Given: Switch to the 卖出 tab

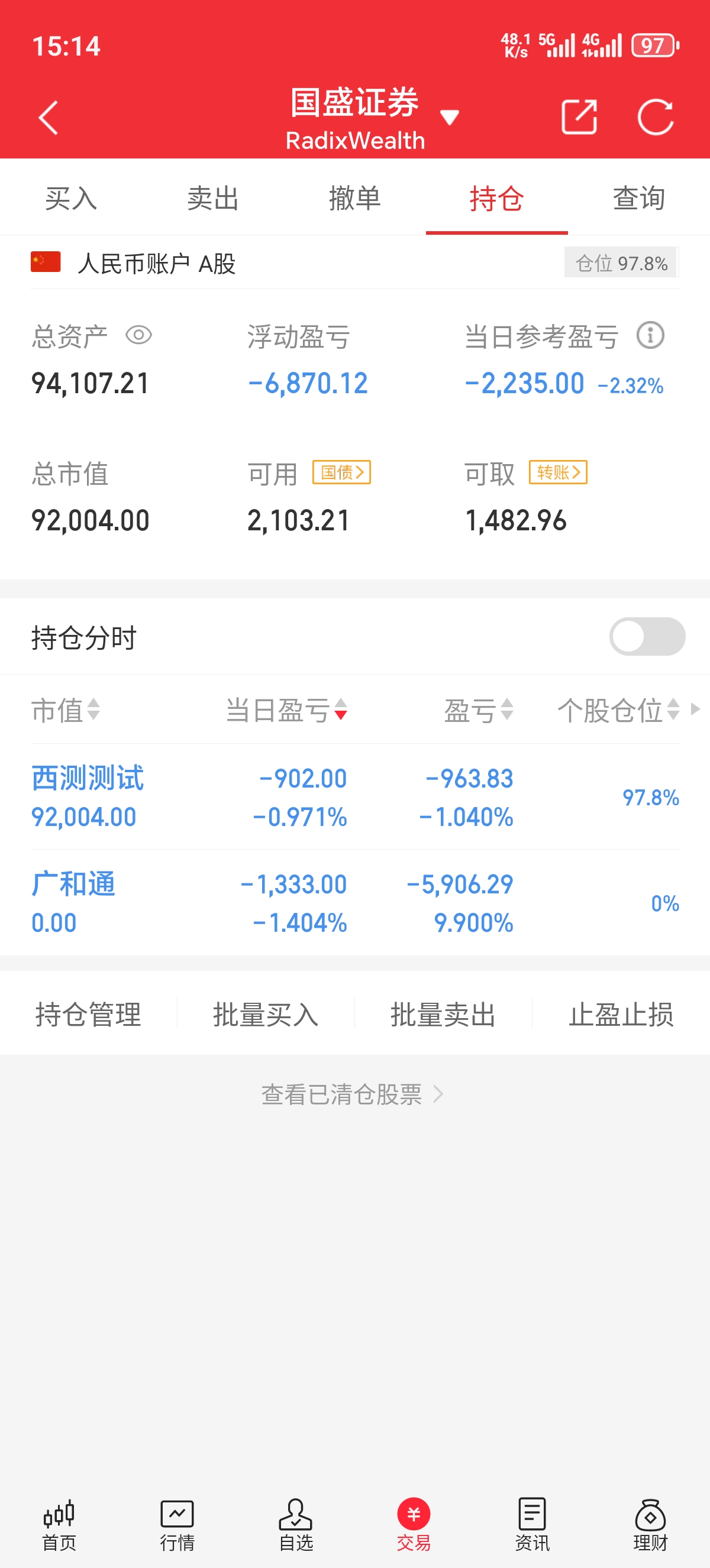Looking at the screenshot, I should 212,199.
